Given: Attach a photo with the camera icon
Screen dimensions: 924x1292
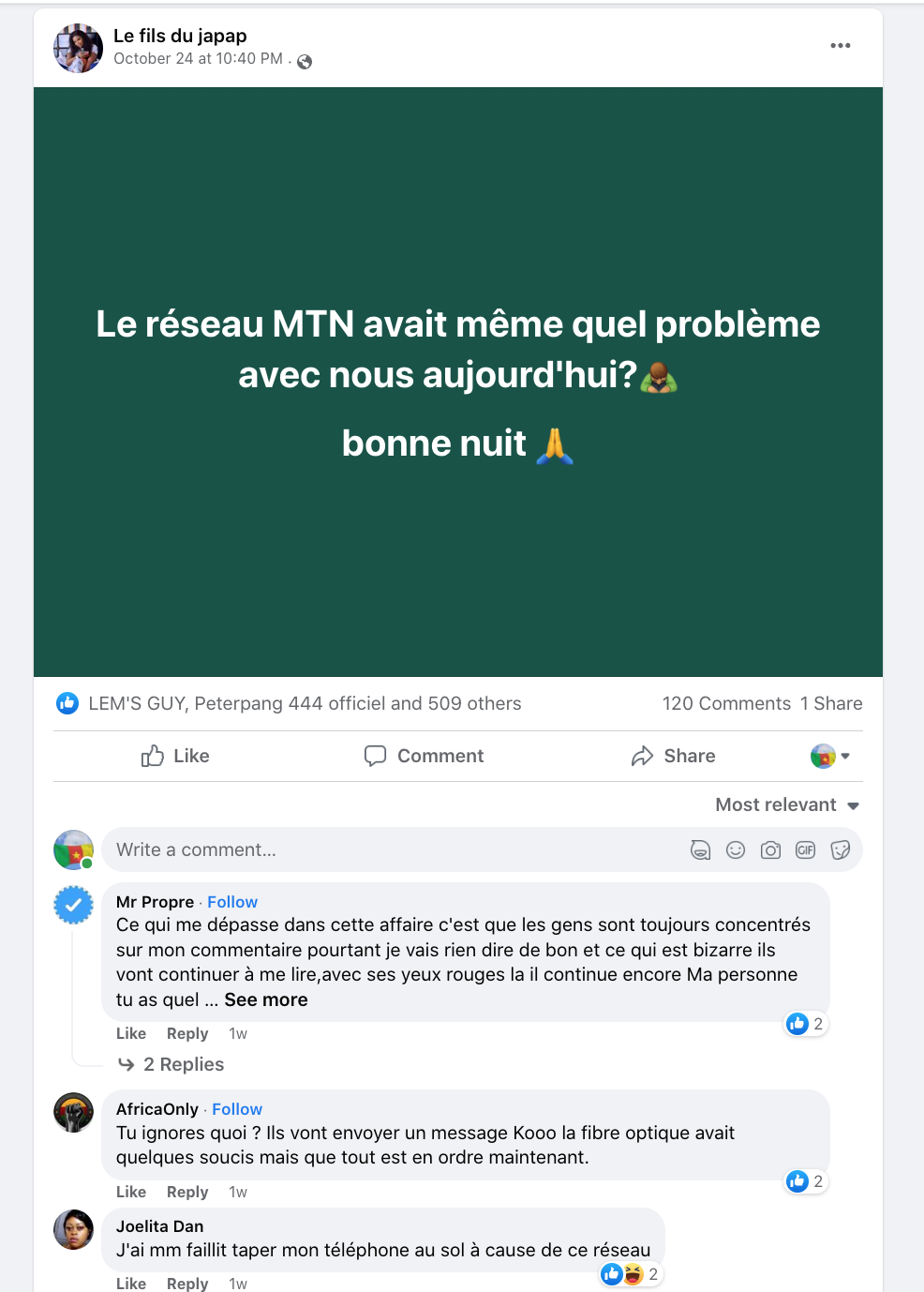Looking at the screenshot, I should click(x=770, y=850).
